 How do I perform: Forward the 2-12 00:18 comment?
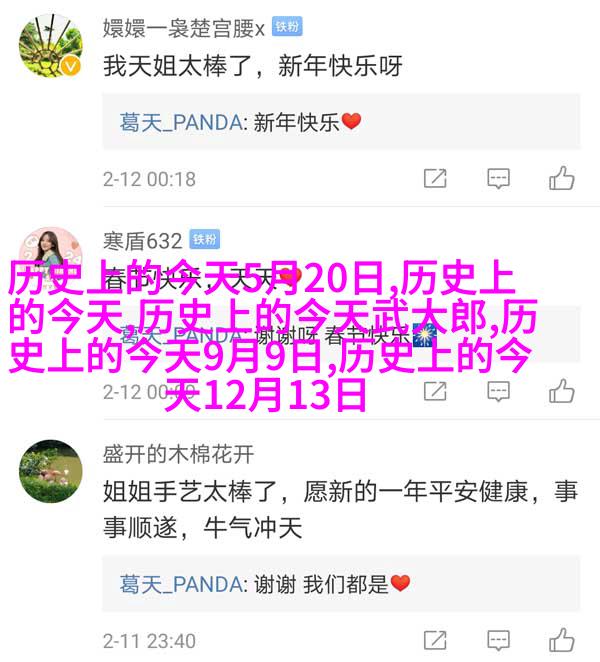(x=435, y=179)
